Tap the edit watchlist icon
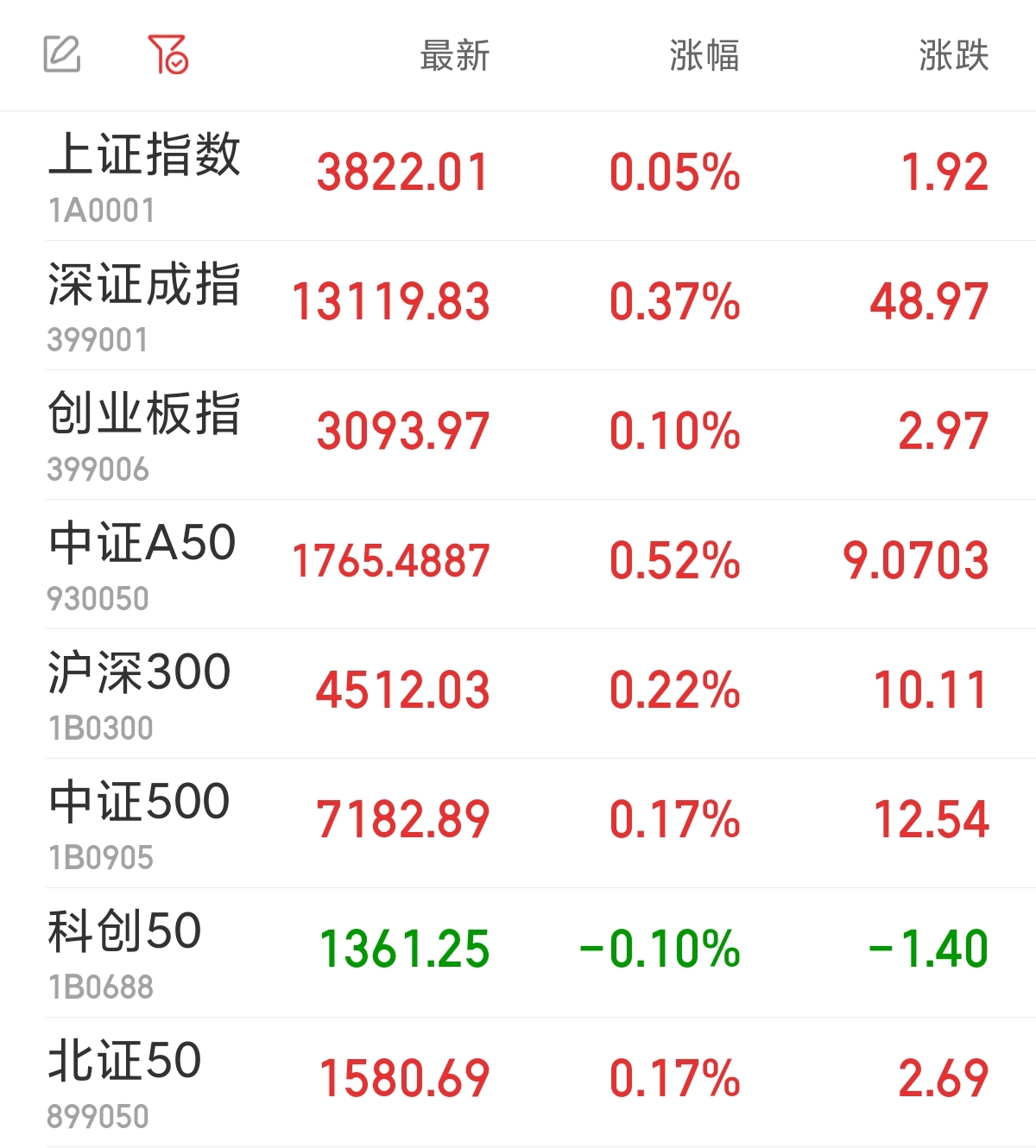 click(x=62, y=54)
